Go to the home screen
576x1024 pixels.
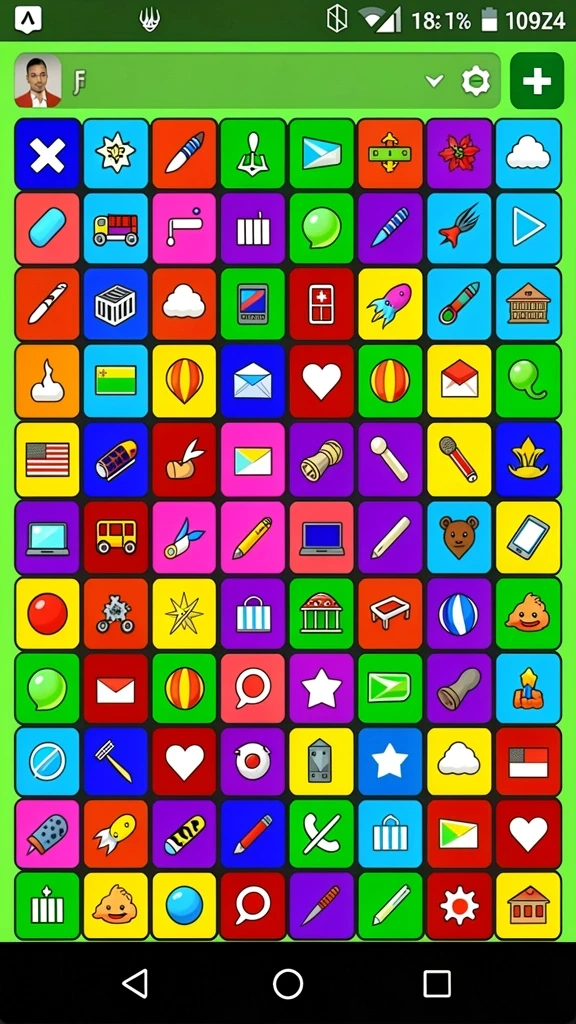[x=288, y=984]
